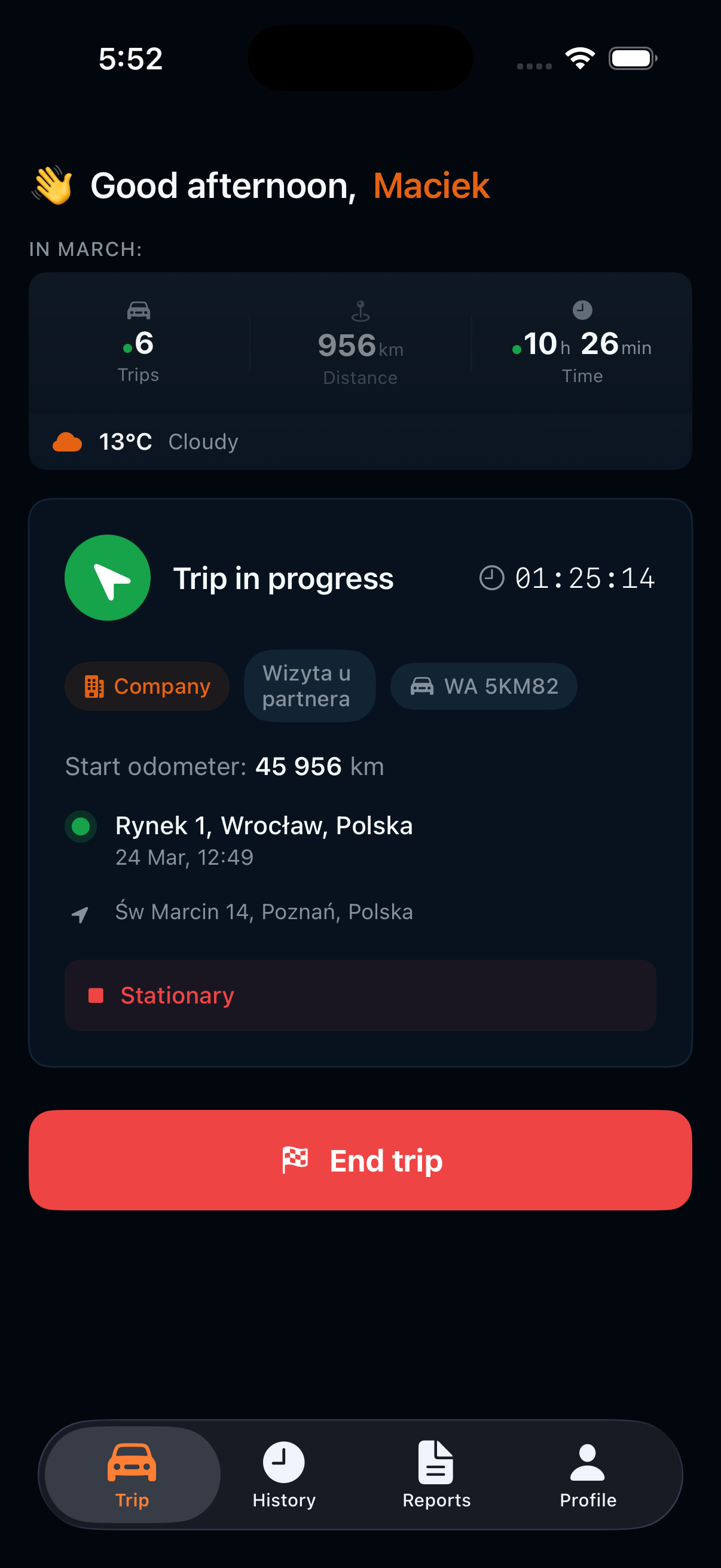Click the clock icon beside the trip timer
Screen dimensions: 721x1568
(x=493, y=578)
